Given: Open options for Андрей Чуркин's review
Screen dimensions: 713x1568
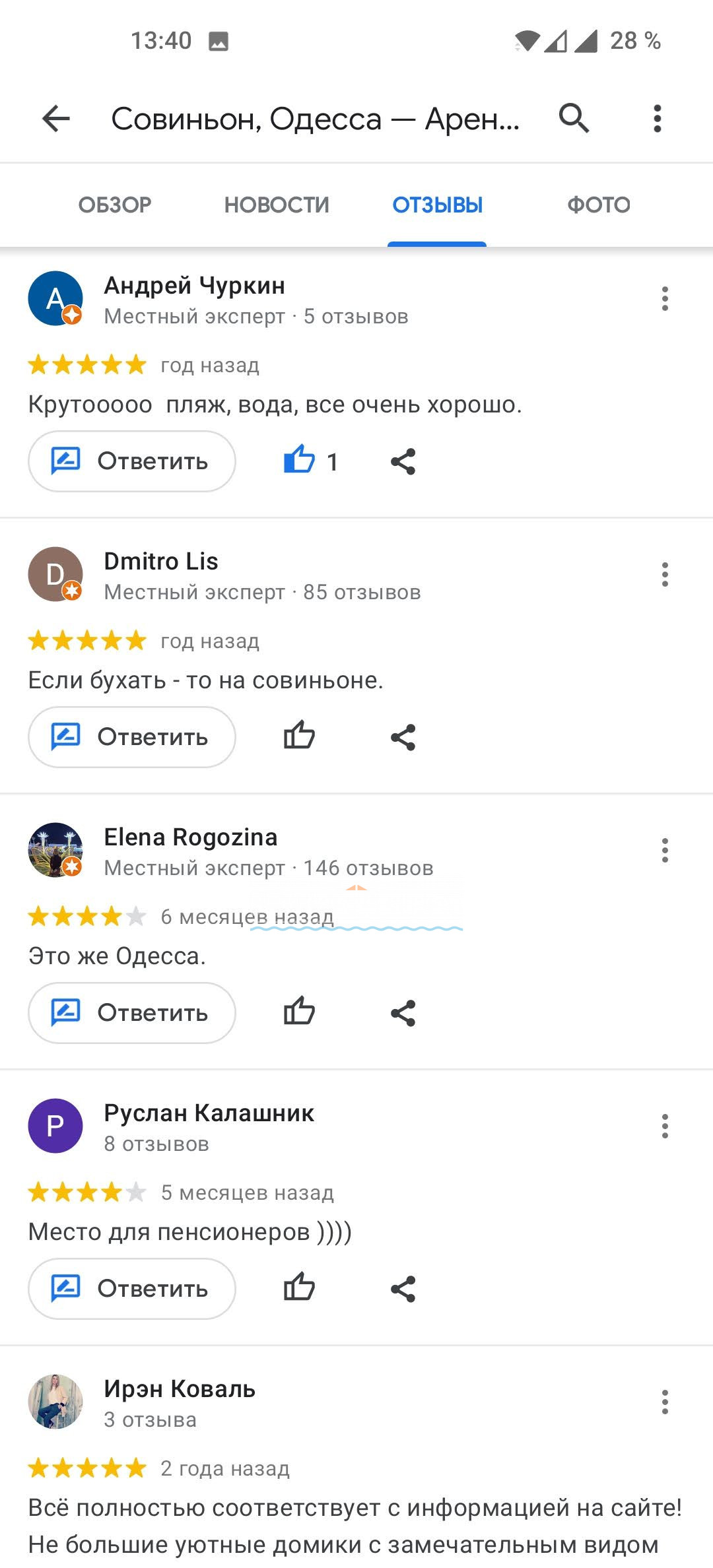Looking at the screenshot, I should 665,299.
